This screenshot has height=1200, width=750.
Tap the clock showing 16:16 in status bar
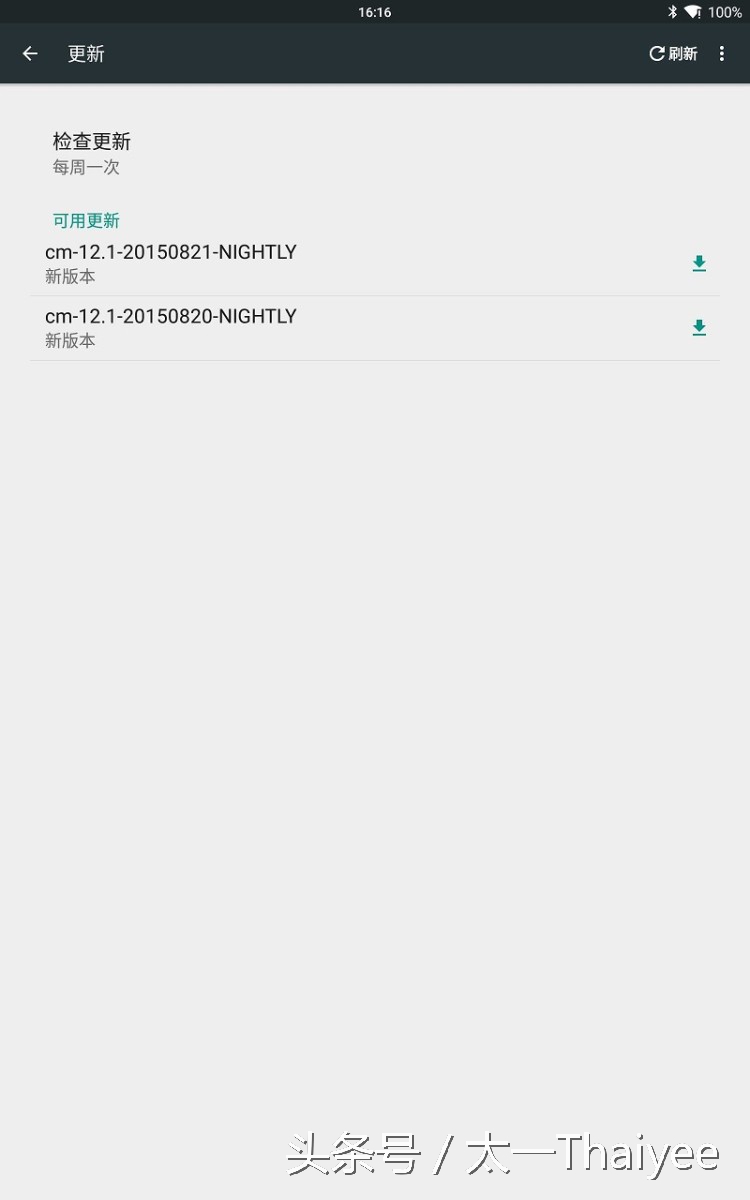(x=375, y=12)
